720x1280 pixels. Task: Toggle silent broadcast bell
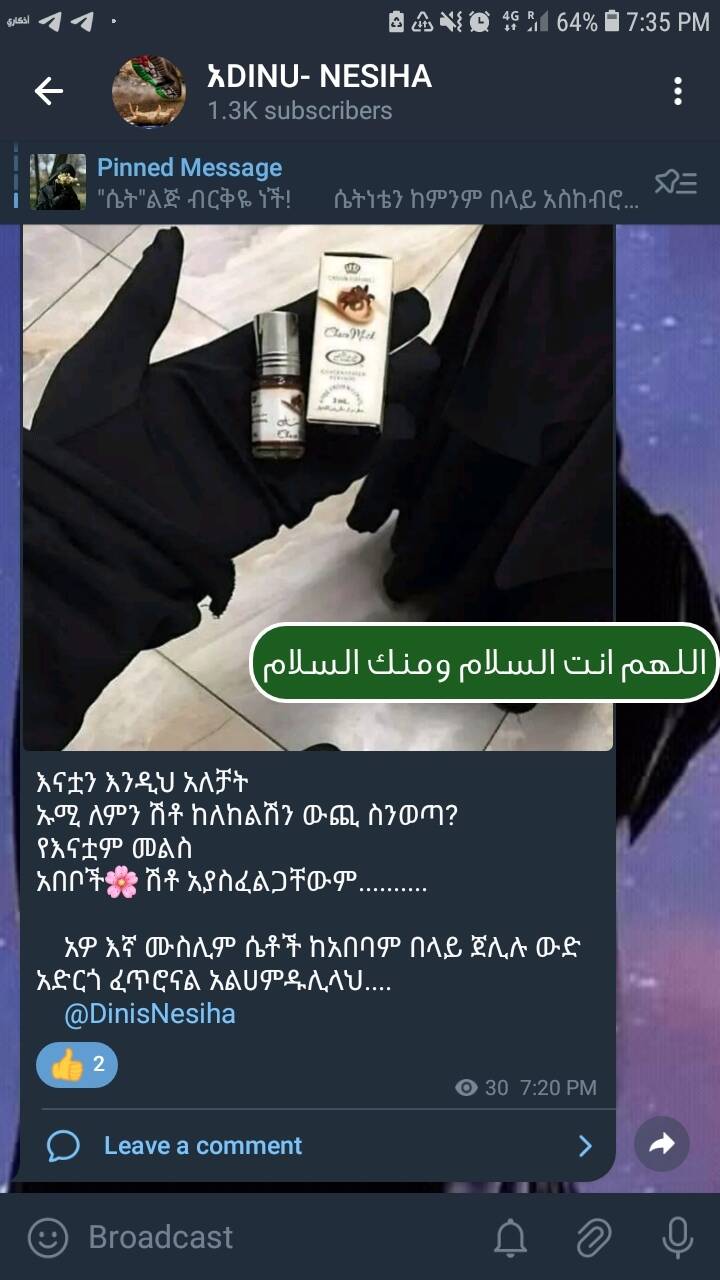click(510, 1238)
